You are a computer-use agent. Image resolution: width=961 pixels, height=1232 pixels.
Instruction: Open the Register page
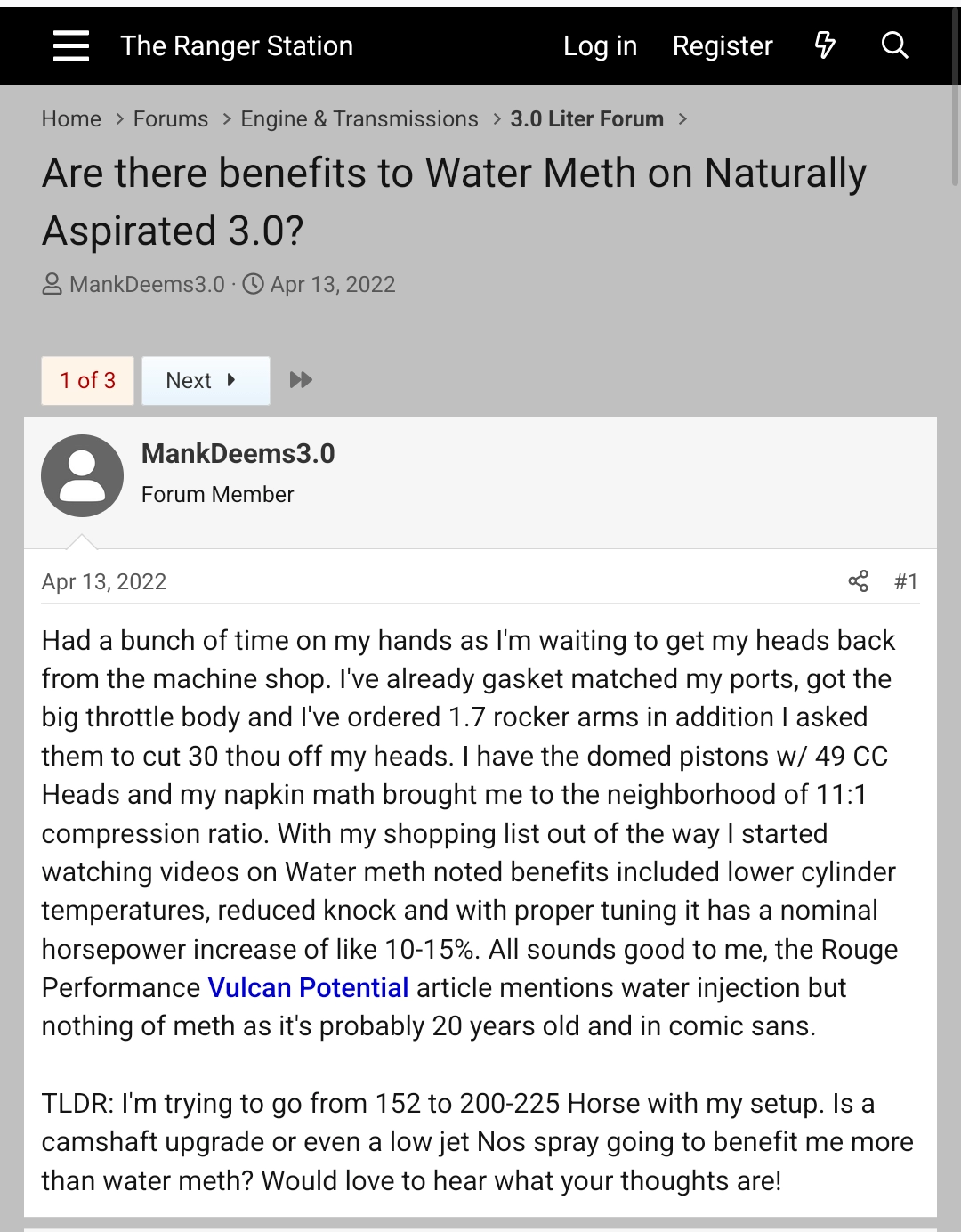tap(723, 46)
